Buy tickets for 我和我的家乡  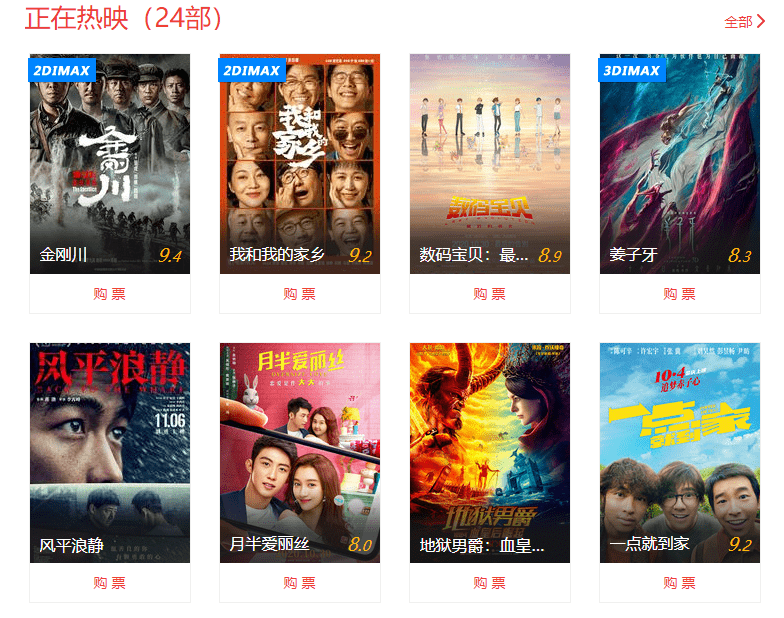[x=300, y=294]
